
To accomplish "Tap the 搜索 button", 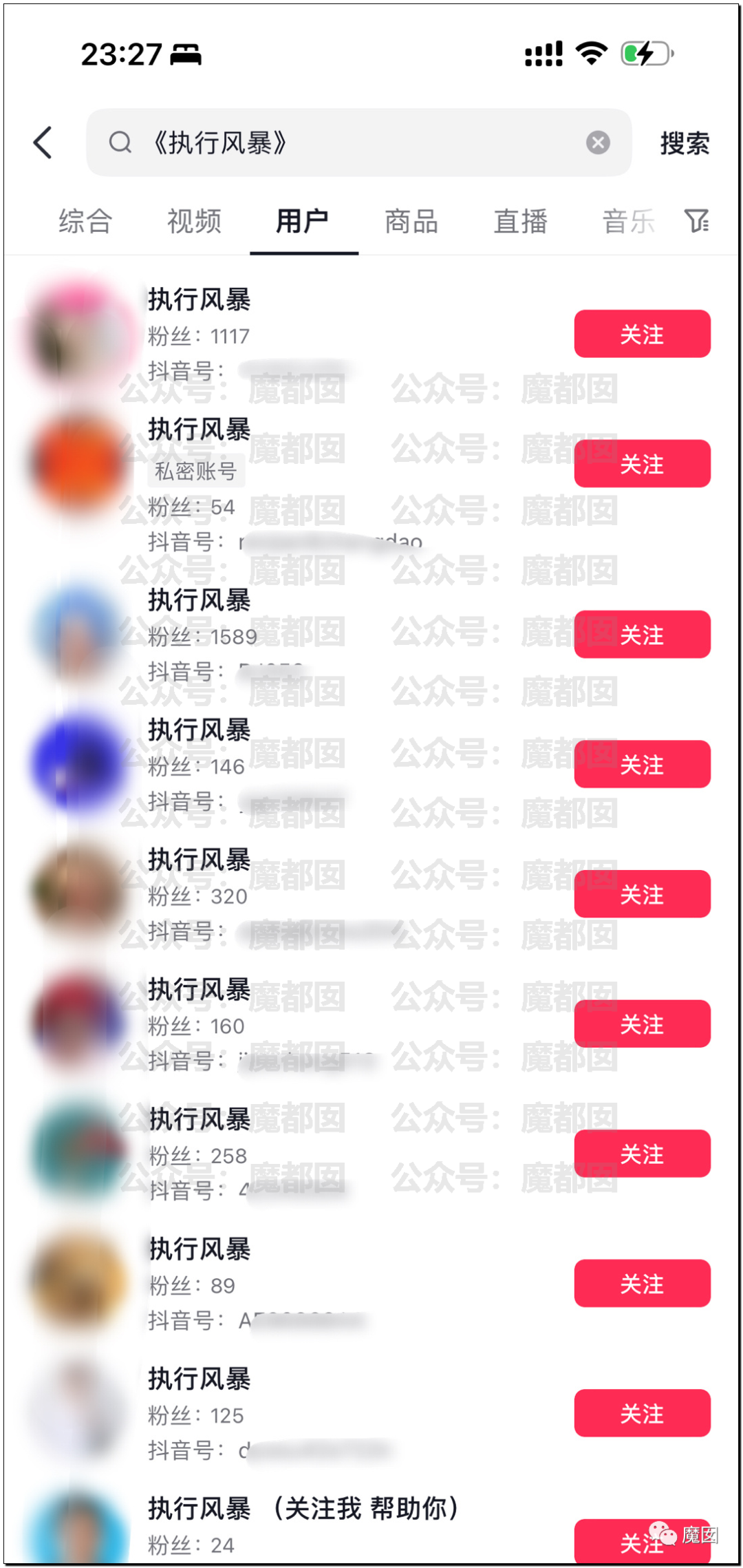I will pyautogui.click(x=684, y=143).
